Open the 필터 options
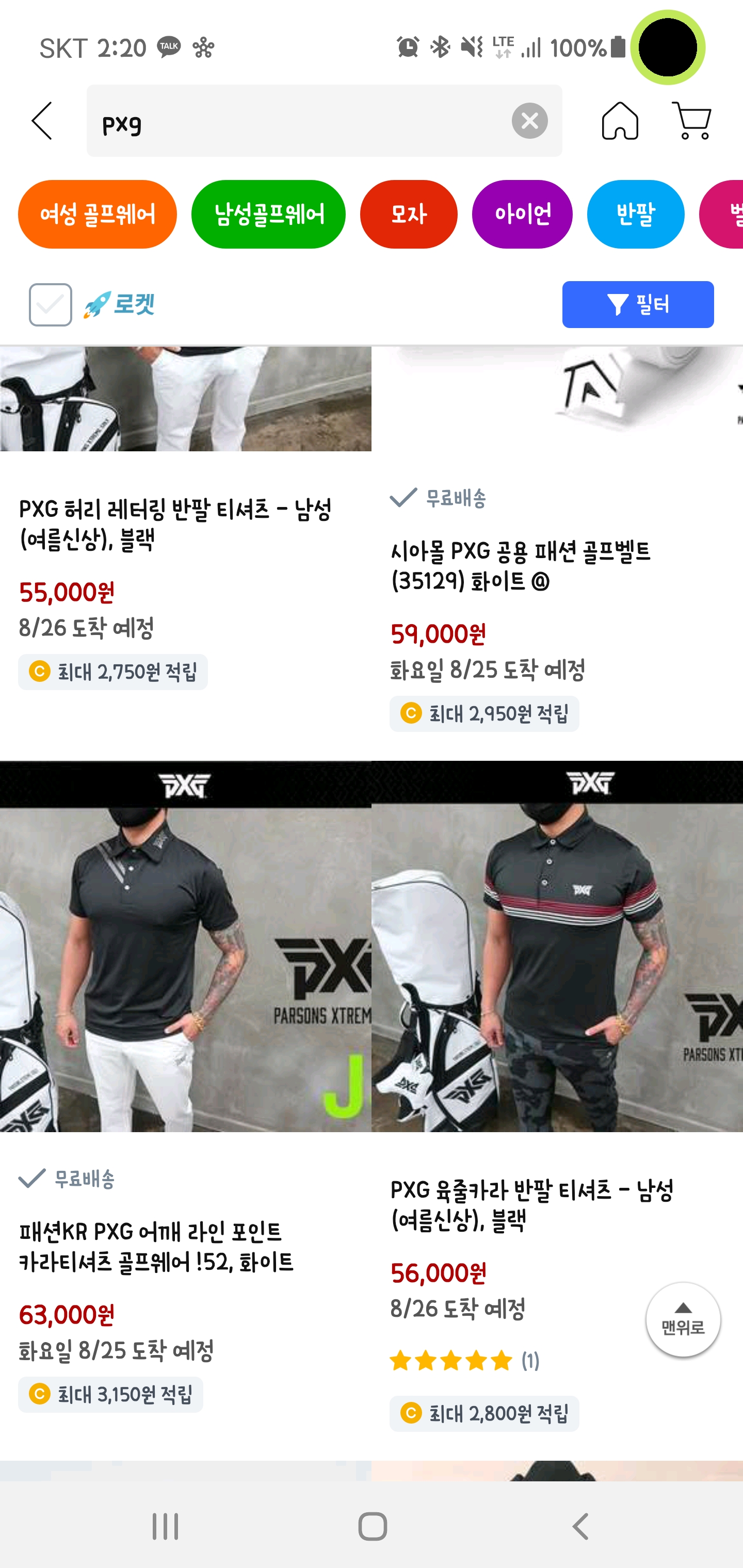Image resolution: width=743 pixels, height=1568 pixels. (638, 304)
